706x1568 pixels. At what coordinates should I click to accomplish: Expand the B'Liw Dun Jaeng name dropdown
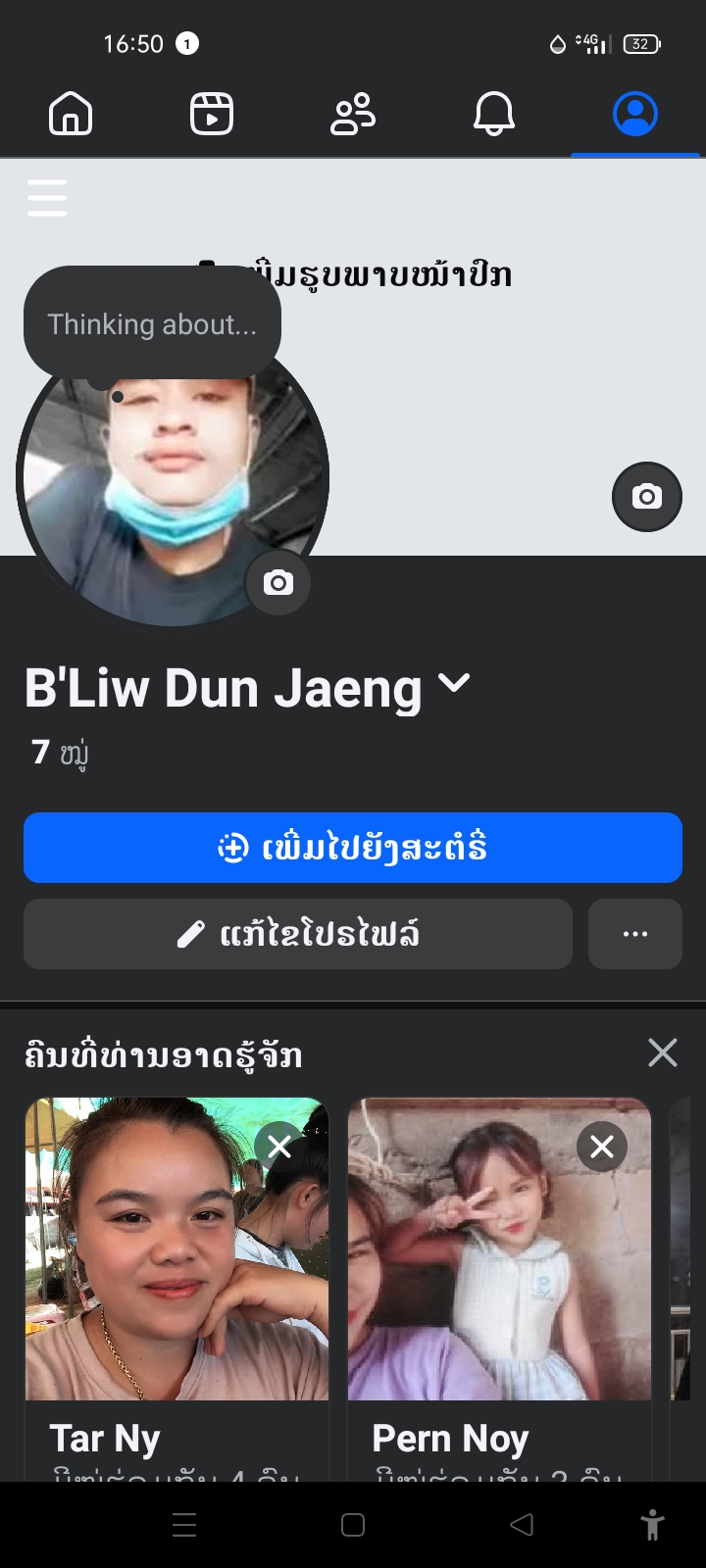(454, 683)
